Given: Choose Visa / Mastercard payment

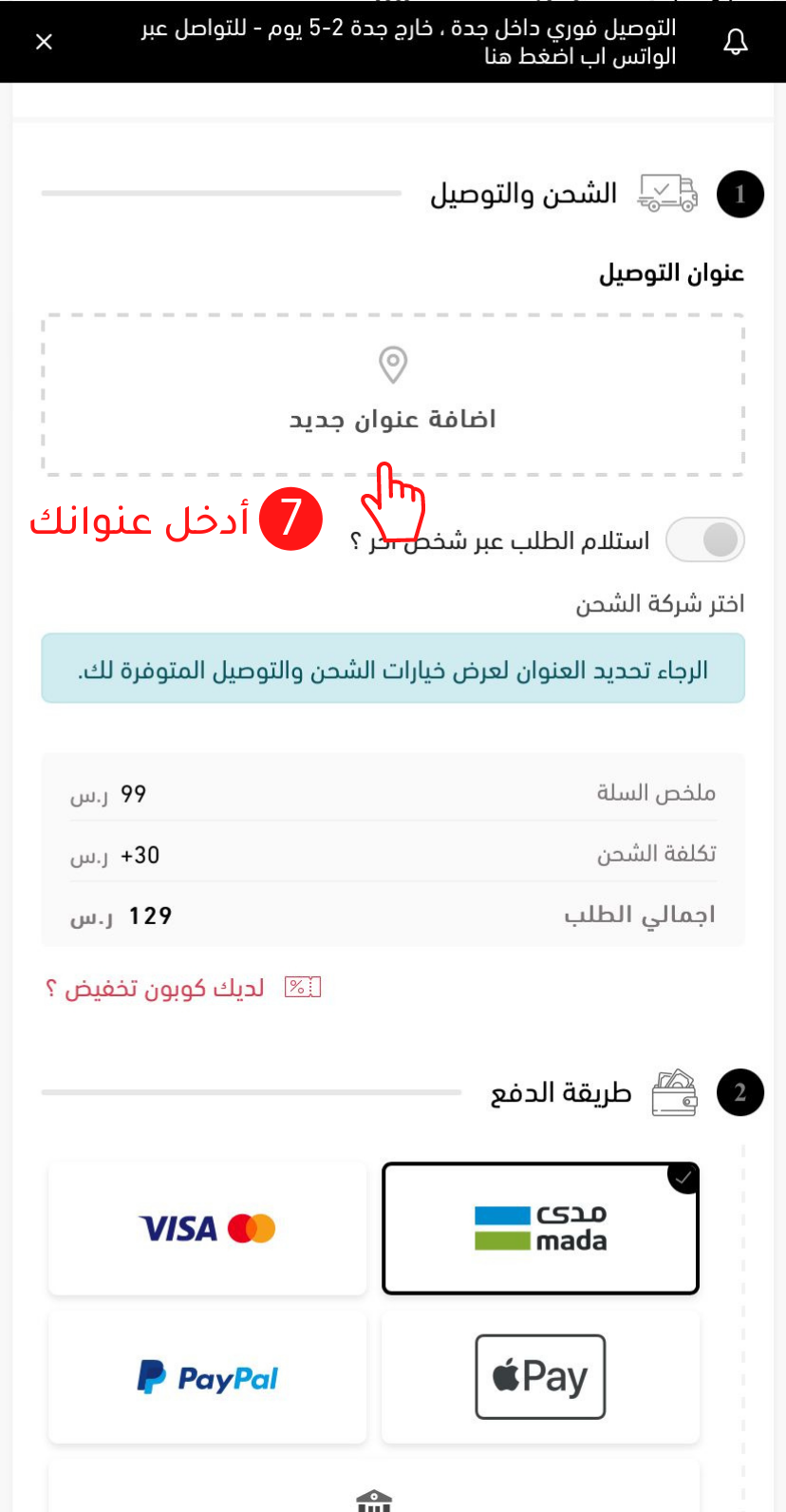Looking at the screenshot, I should [x=207, y=1228].
